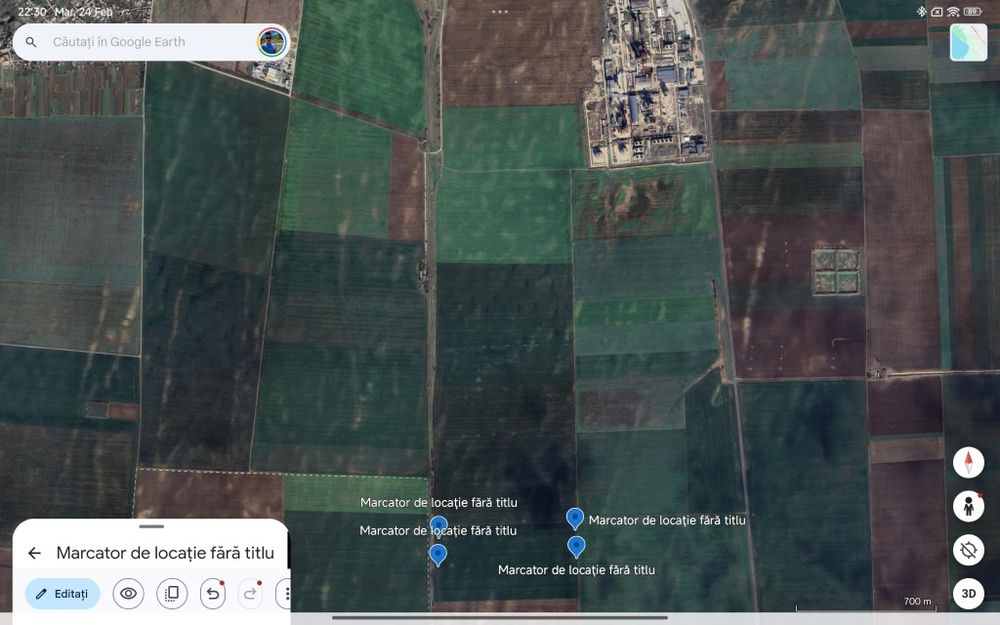Open the Google Earth search box
The image size is (1000, 625).
tap(140, 42)
